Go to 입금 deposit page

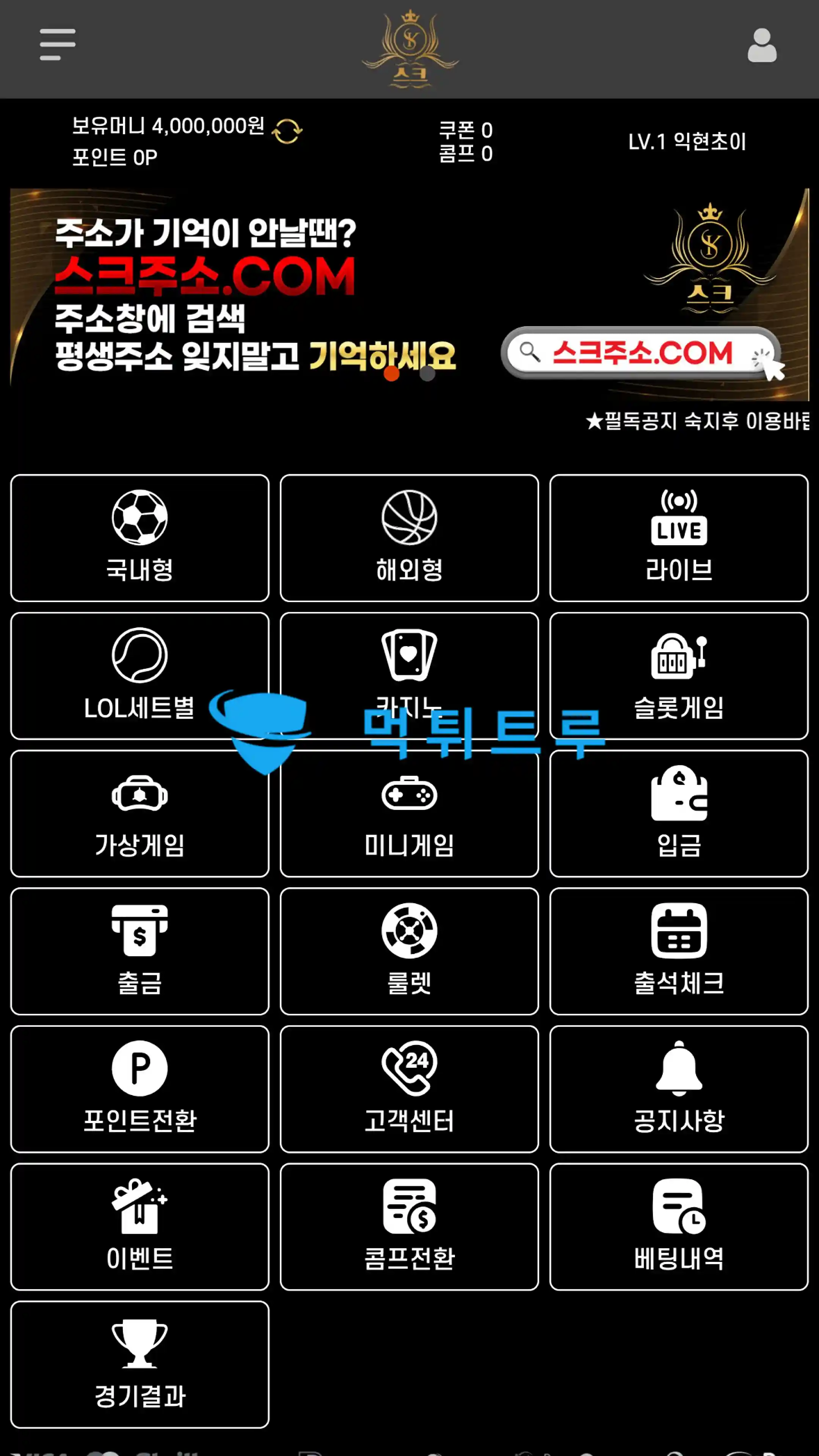[x=678, y=813]
